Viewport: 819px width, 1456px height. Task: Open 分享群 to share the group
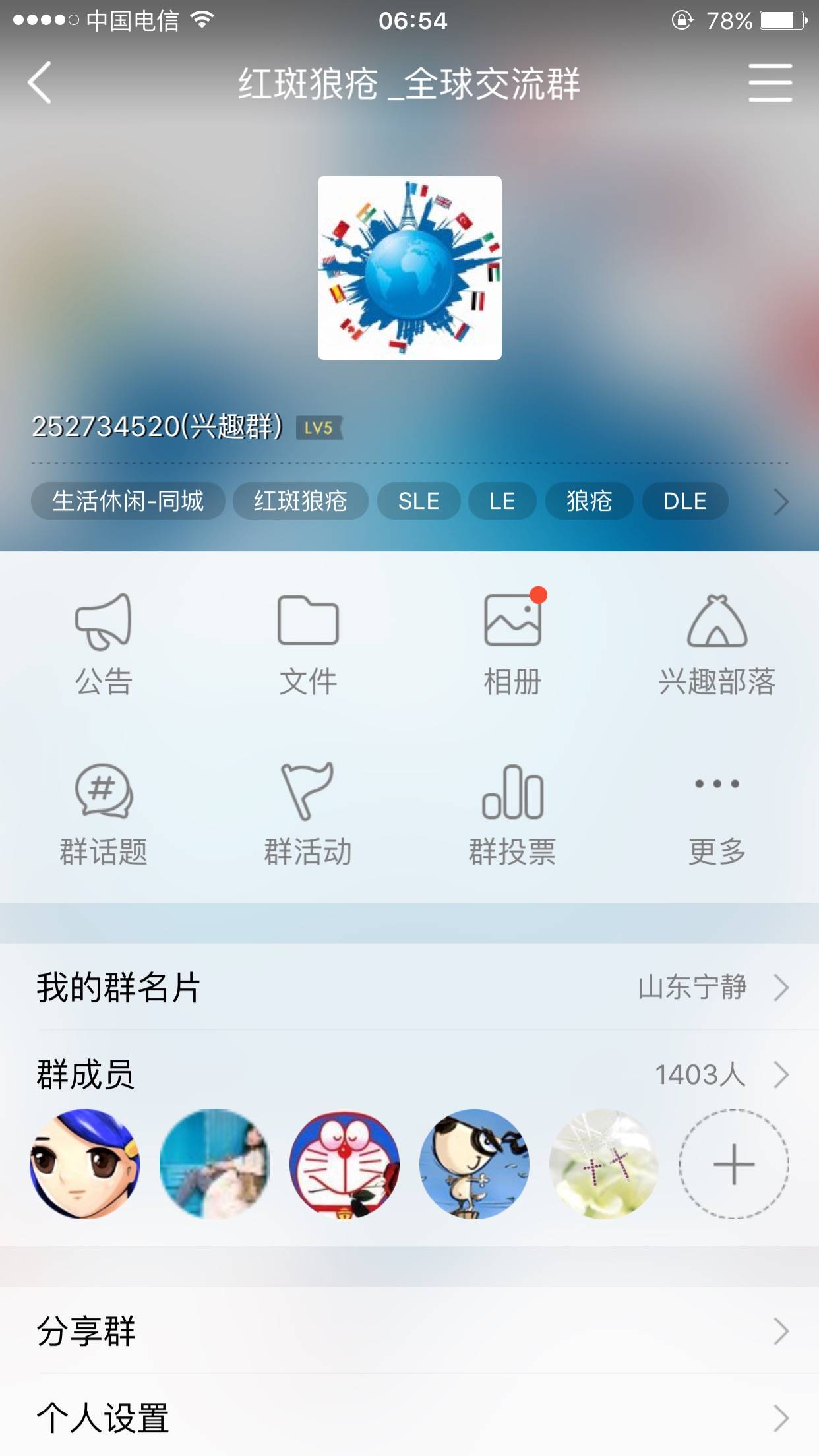[409, 1331]
